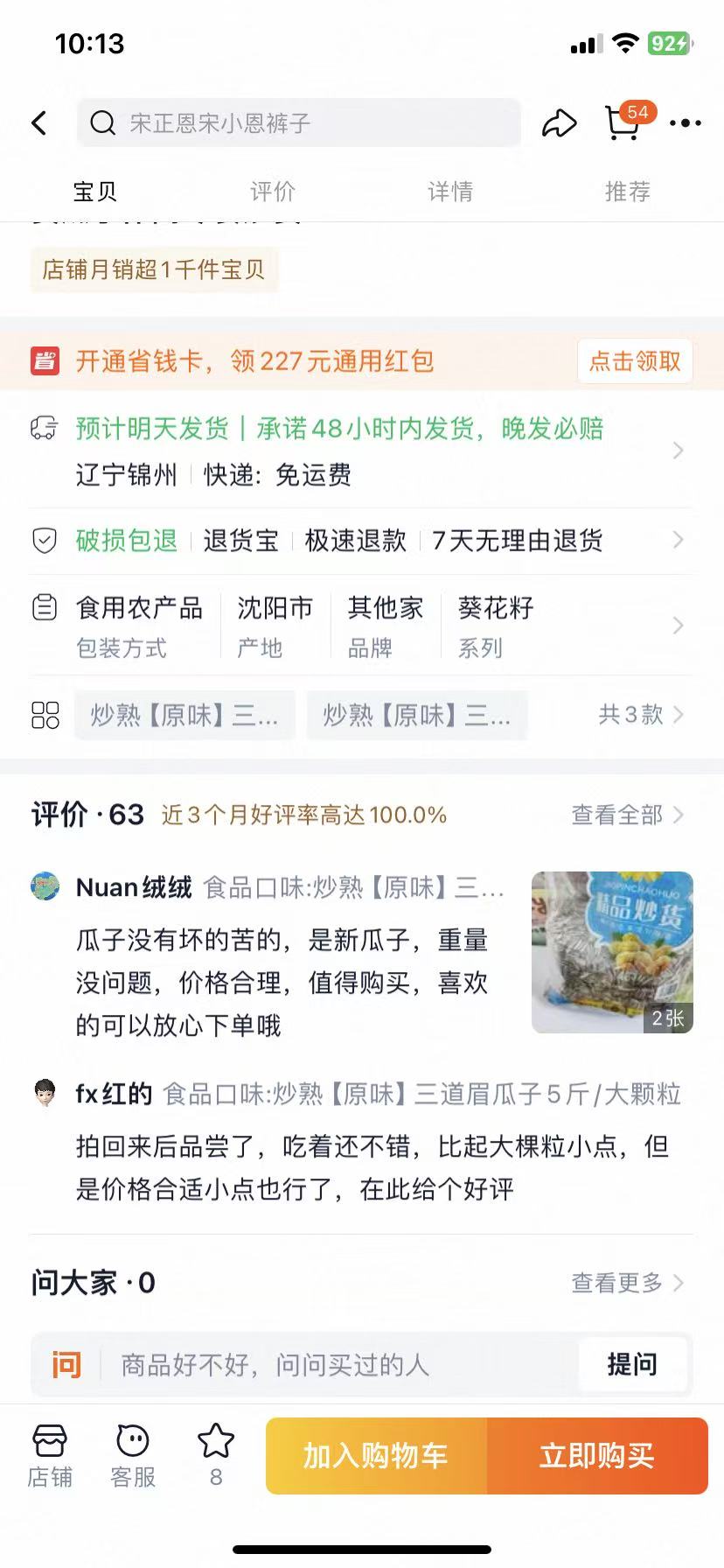Open the 店铺 shop icon at bottom left
Screen dimensions: 724x1568
pyautogui.click(x=49, y=1452)
